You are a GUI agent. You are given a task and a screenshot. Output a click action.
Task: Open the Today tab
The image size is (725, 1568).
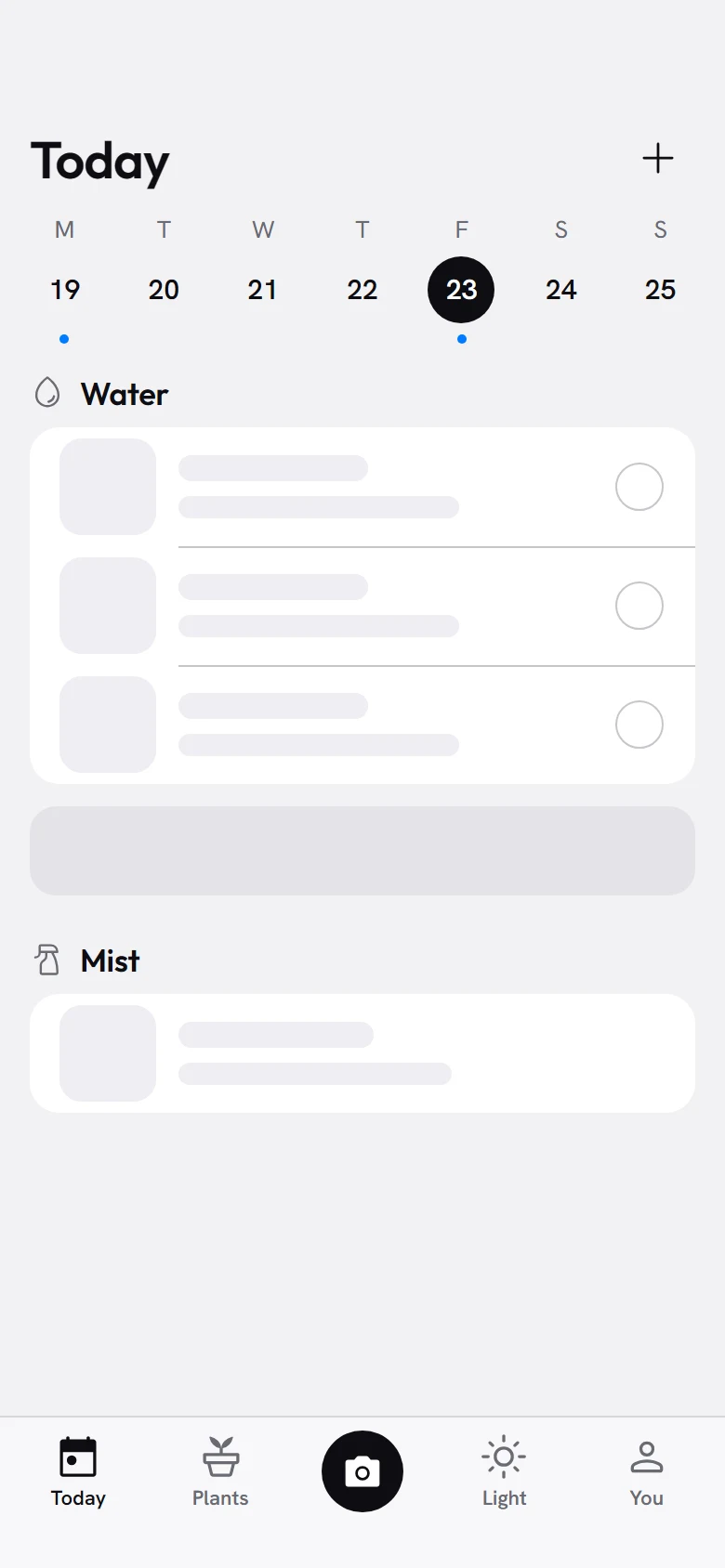(78, 1472)
